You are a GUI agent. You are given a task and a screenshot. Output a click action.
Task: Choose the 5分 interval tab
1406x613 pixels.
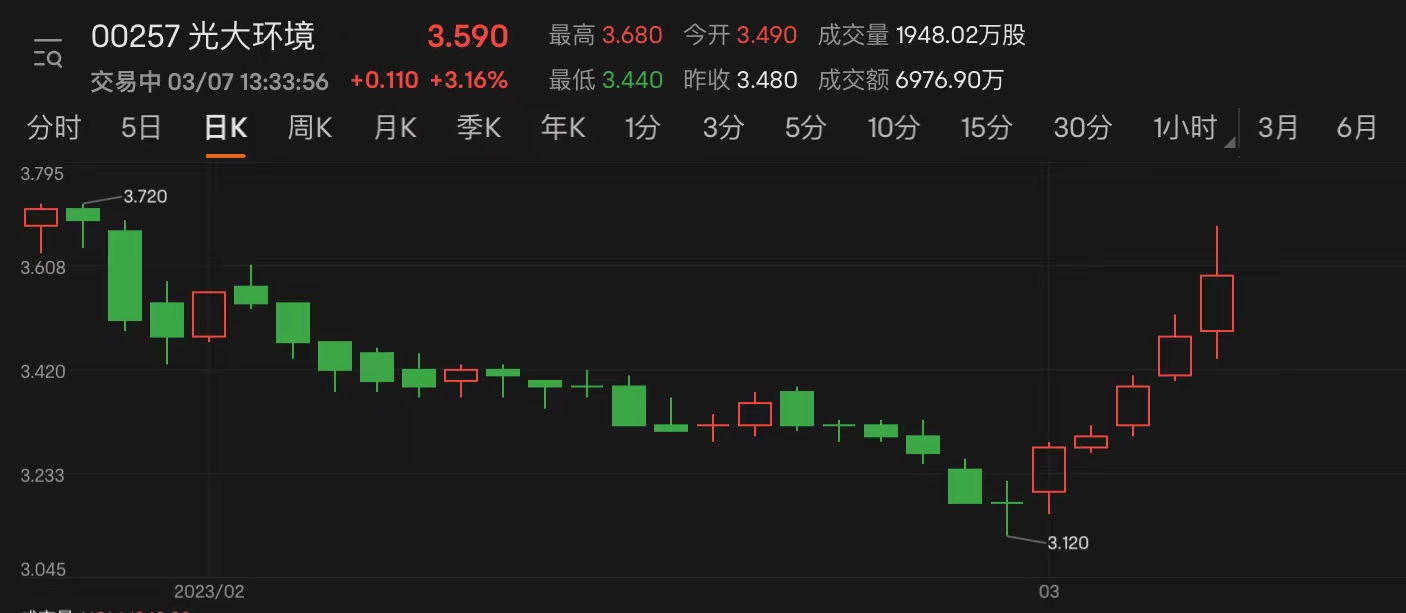click(x=805, y=128)
